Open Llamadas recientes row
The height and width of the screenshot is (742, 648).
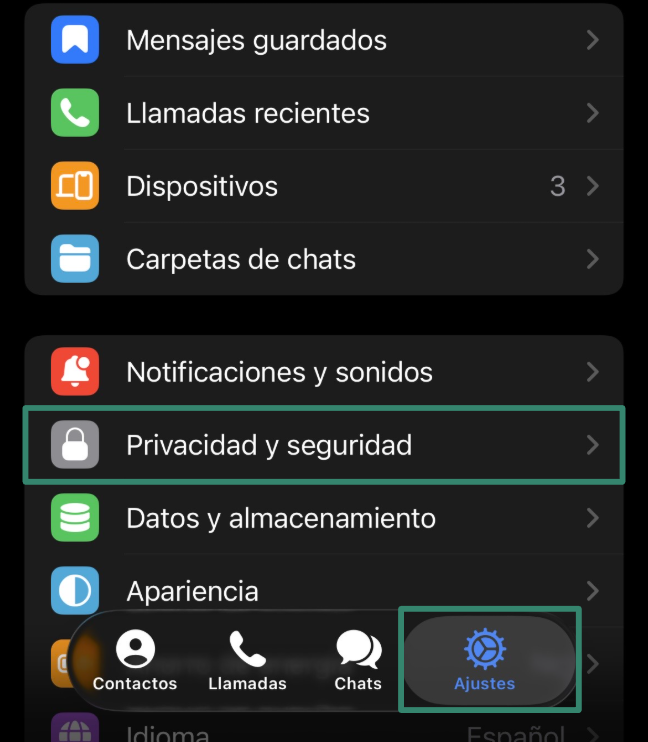coord(248,113)
